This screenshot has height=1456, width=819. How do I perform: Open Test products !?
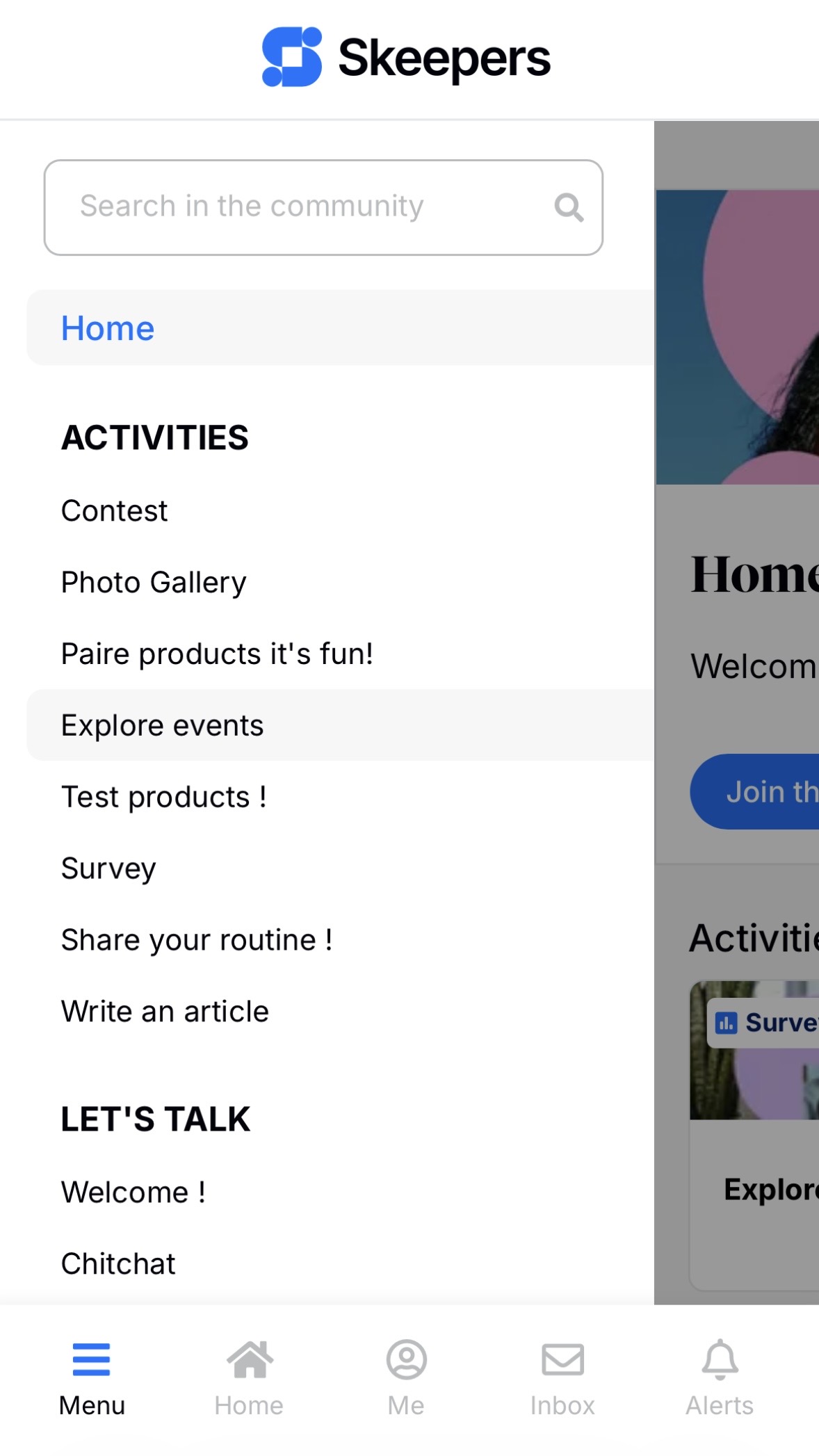(x=164, y=797)
